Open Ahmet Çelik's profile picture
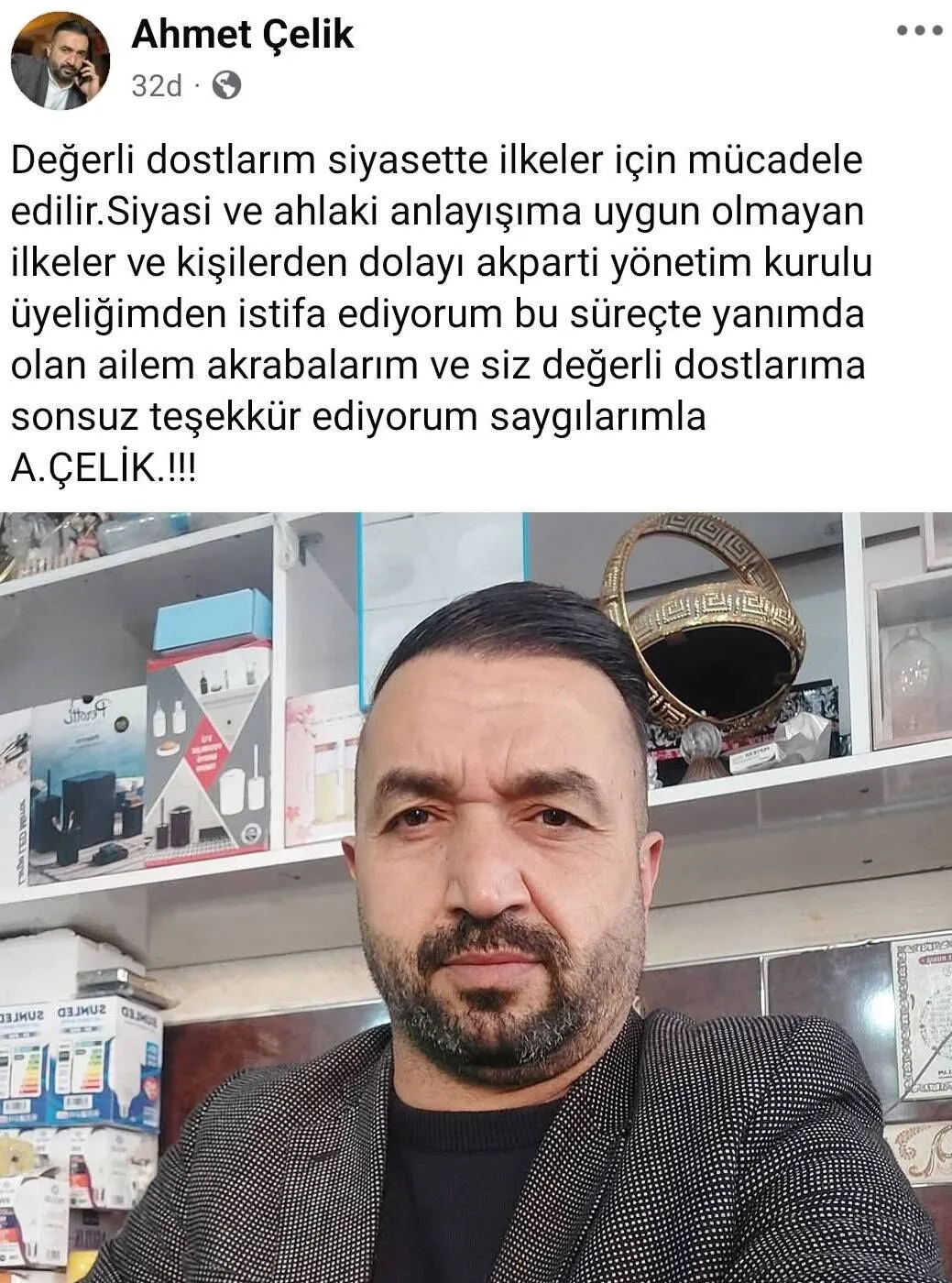Image resolution: width=952 pixels, height=1283 pixels. point(60,60)
